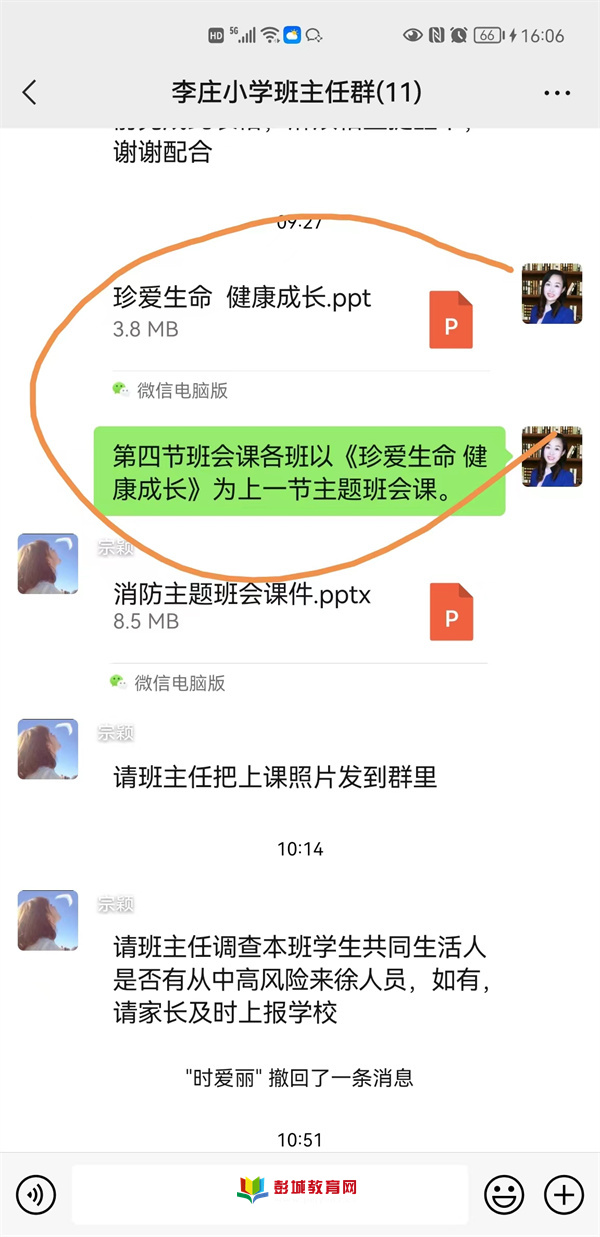The height and width of the screenshot is (1237, 600).
Task: Tap the message text input field
Action: click(x=269, y=1194)
